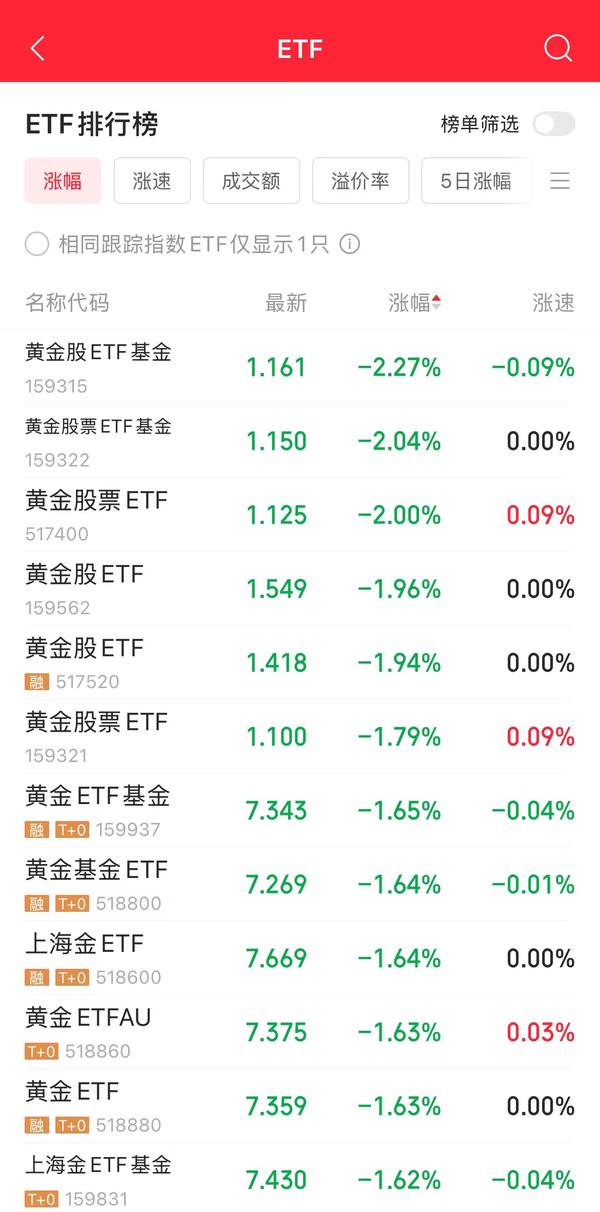
Task: Open 黄金股票ETF 517400 row
Action: [300, 515]
